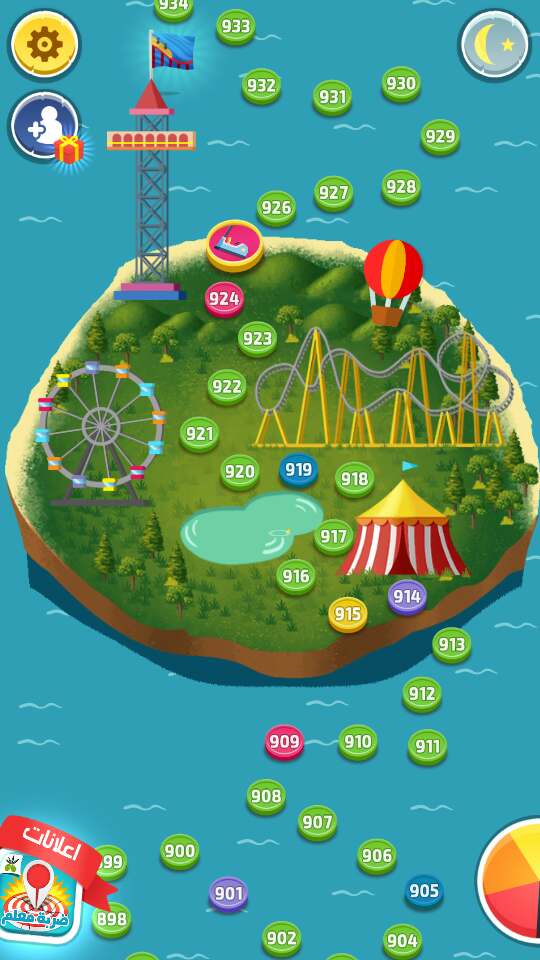
Task: Play level 909
Action: click(284, 742)
